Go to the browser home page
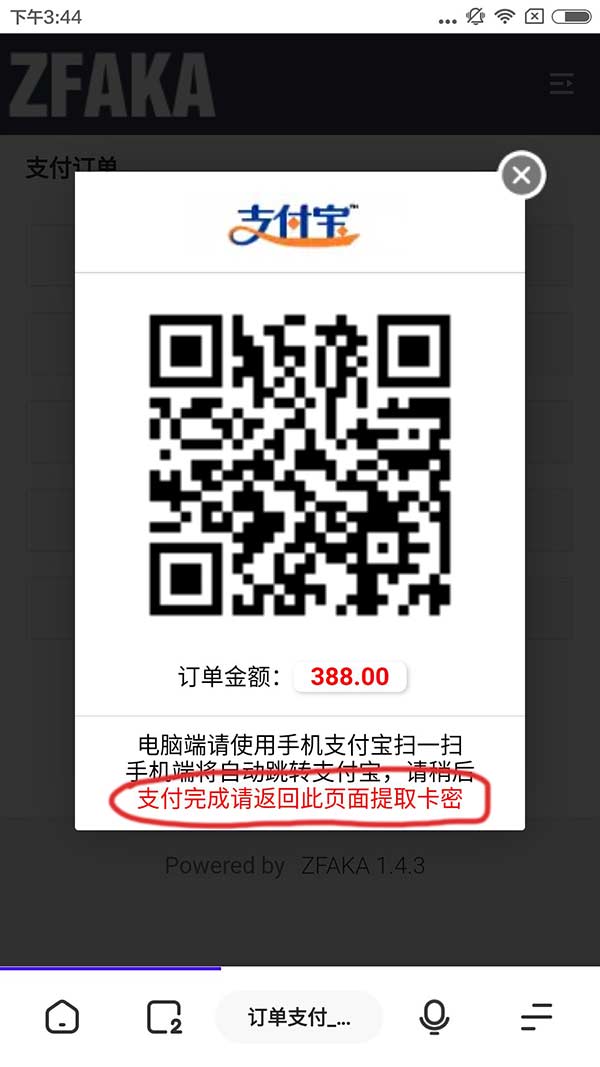Viewport: 600px width, 1067px height. pyautogui.click(x=62, y=1017)
